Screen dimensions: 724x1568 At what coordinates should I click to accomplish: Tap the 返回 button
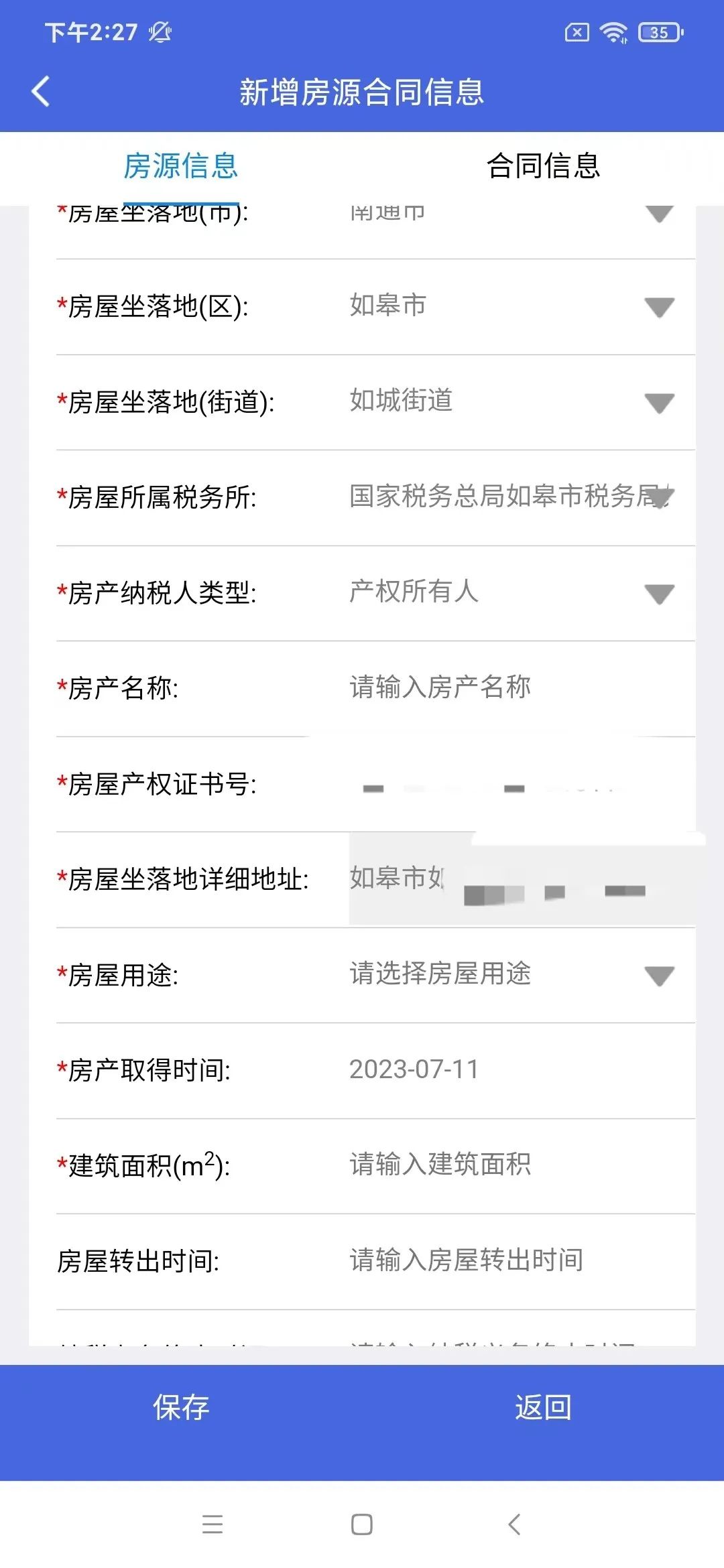(543, 1407)
